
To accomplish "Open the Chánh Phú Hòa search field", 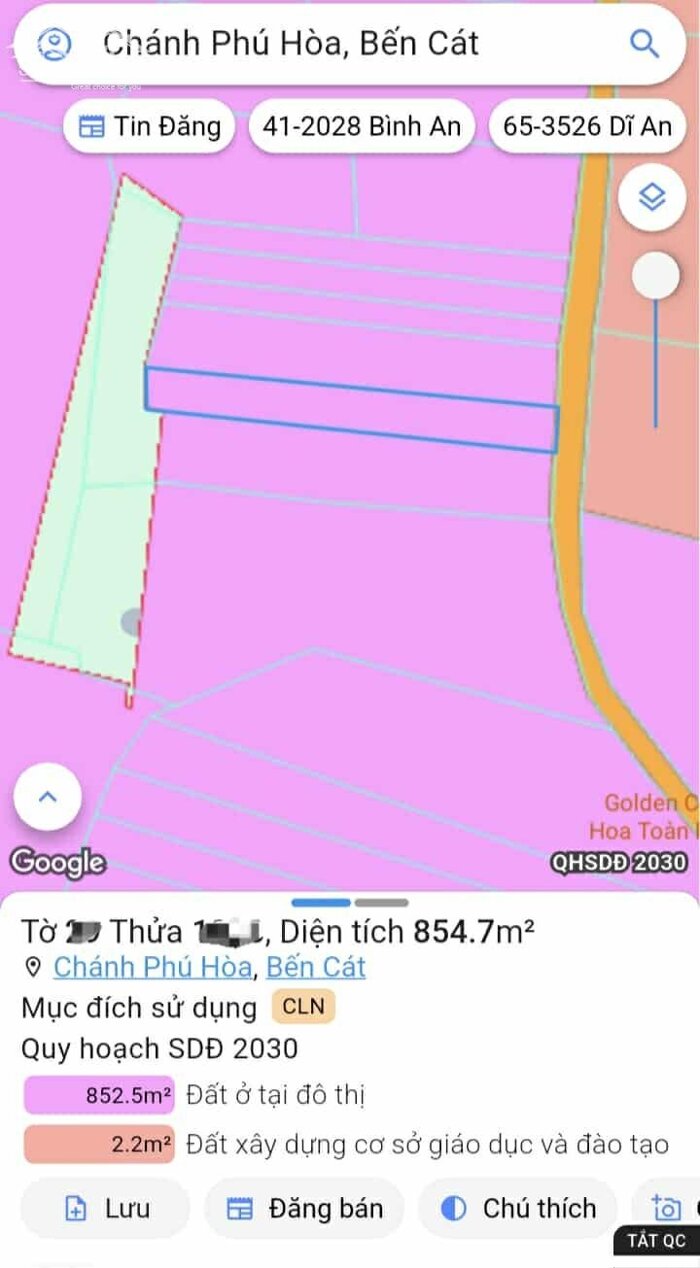I will (x=330, y=43).
